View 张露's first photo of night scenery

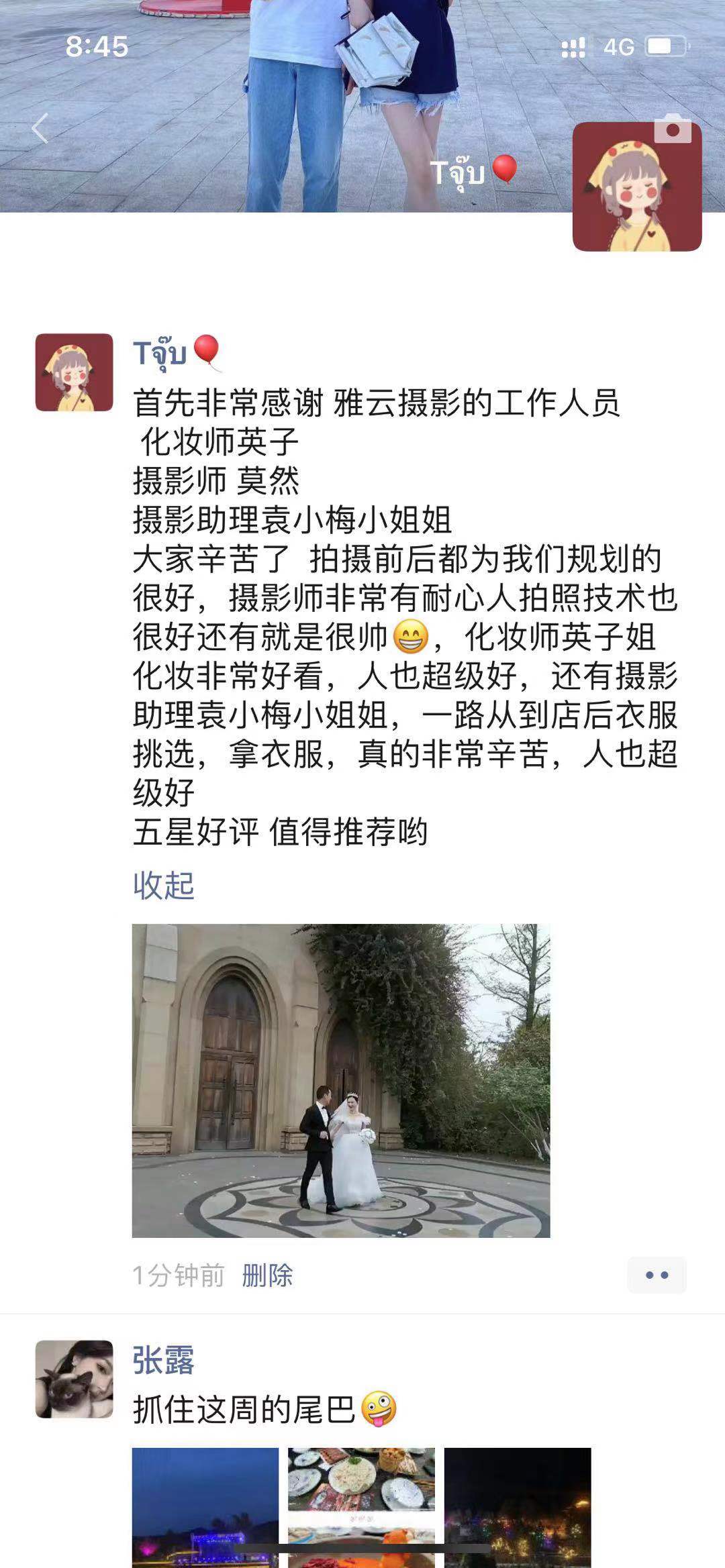205,1506
